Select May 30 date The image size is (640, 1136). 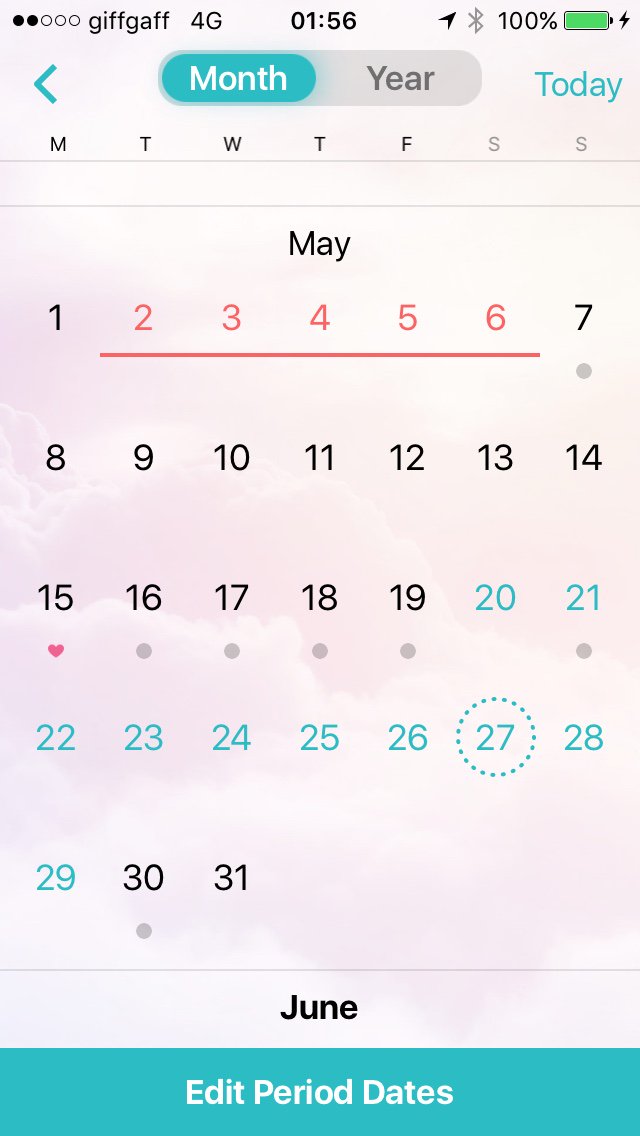144,879
